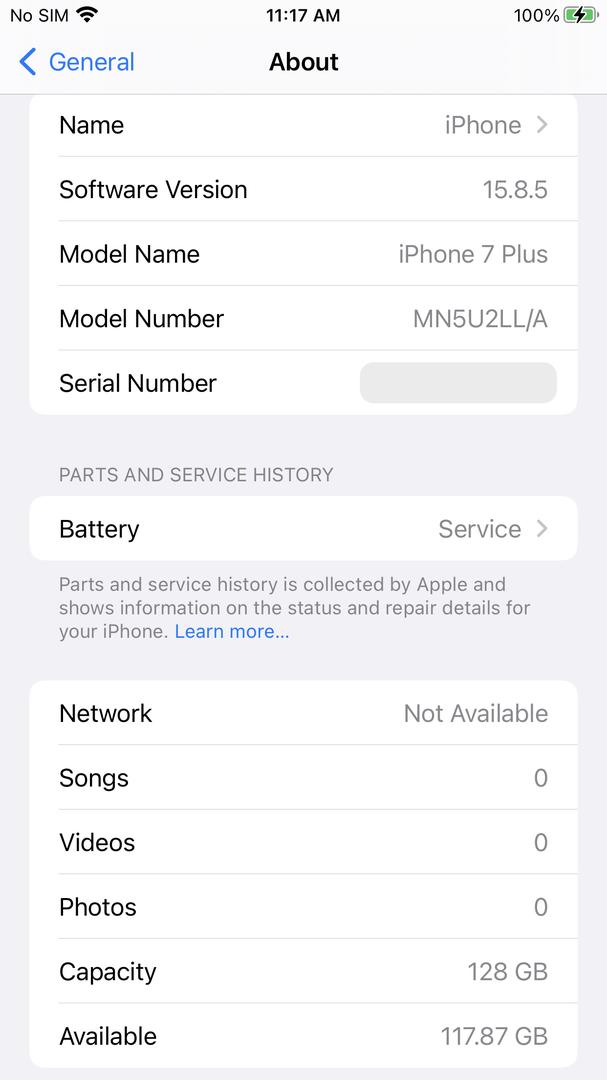Open the Learn more link
Viewport: 607px width, 1080px height.
(231, 632)
